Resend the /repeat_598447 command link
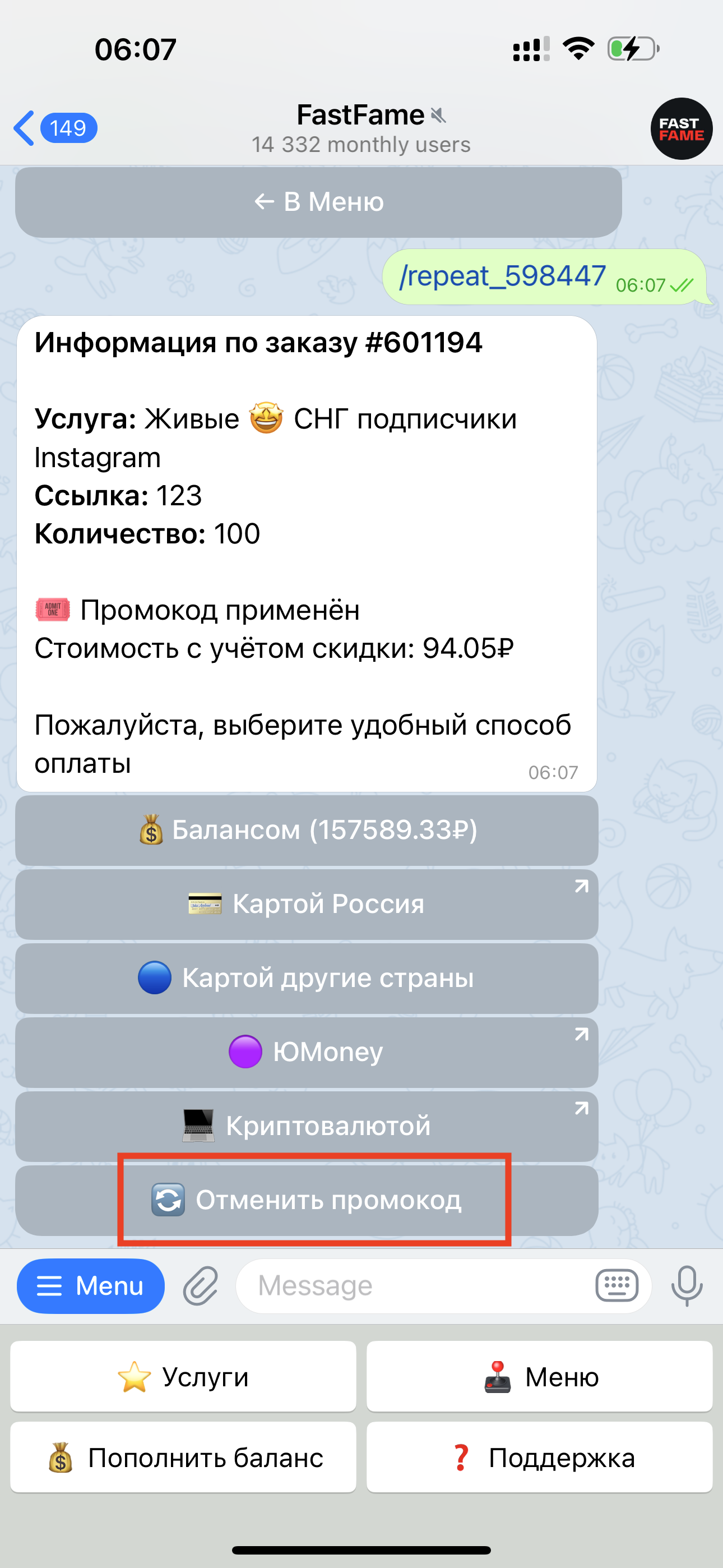 [x=502, y=276]
